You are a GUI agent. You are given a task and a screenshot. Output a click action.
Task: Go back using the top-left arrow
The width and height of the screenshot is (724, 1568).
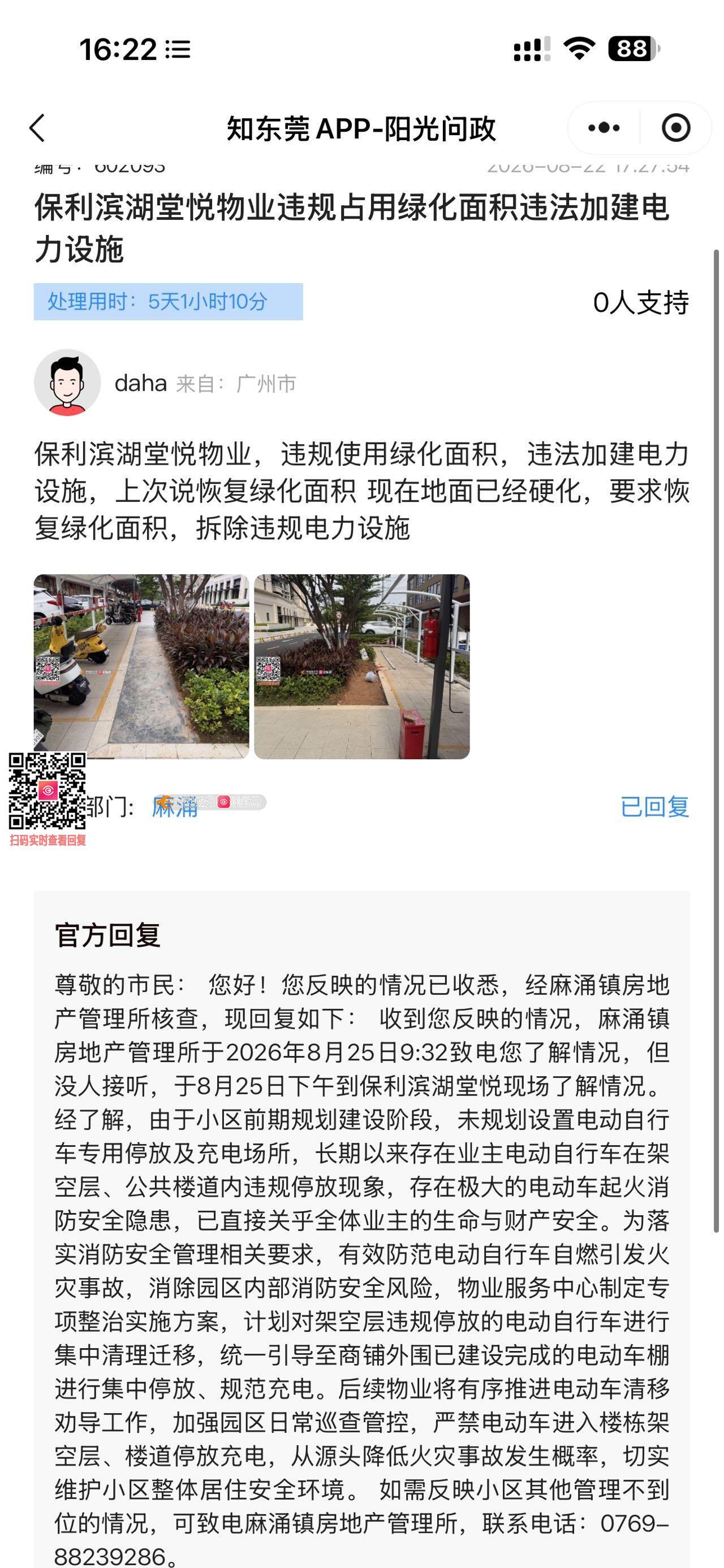pos(38,128)
